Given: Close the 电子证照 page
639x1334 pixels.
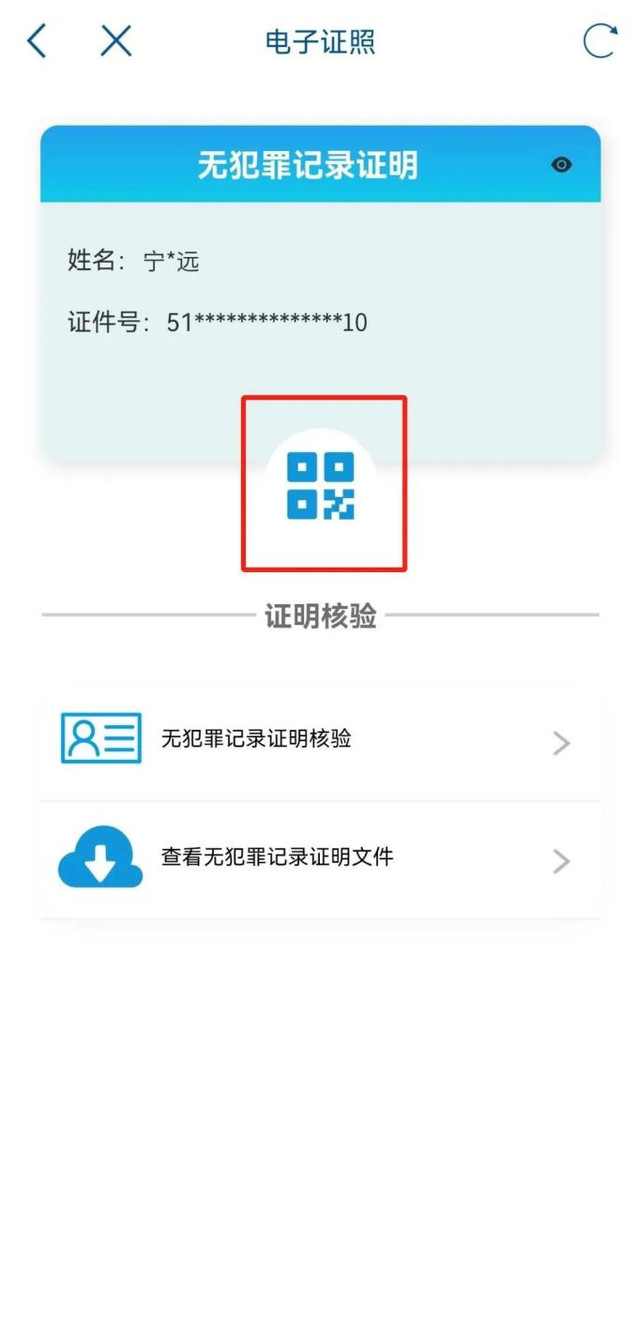Looking at the screenshot, I should click(116, 41).
